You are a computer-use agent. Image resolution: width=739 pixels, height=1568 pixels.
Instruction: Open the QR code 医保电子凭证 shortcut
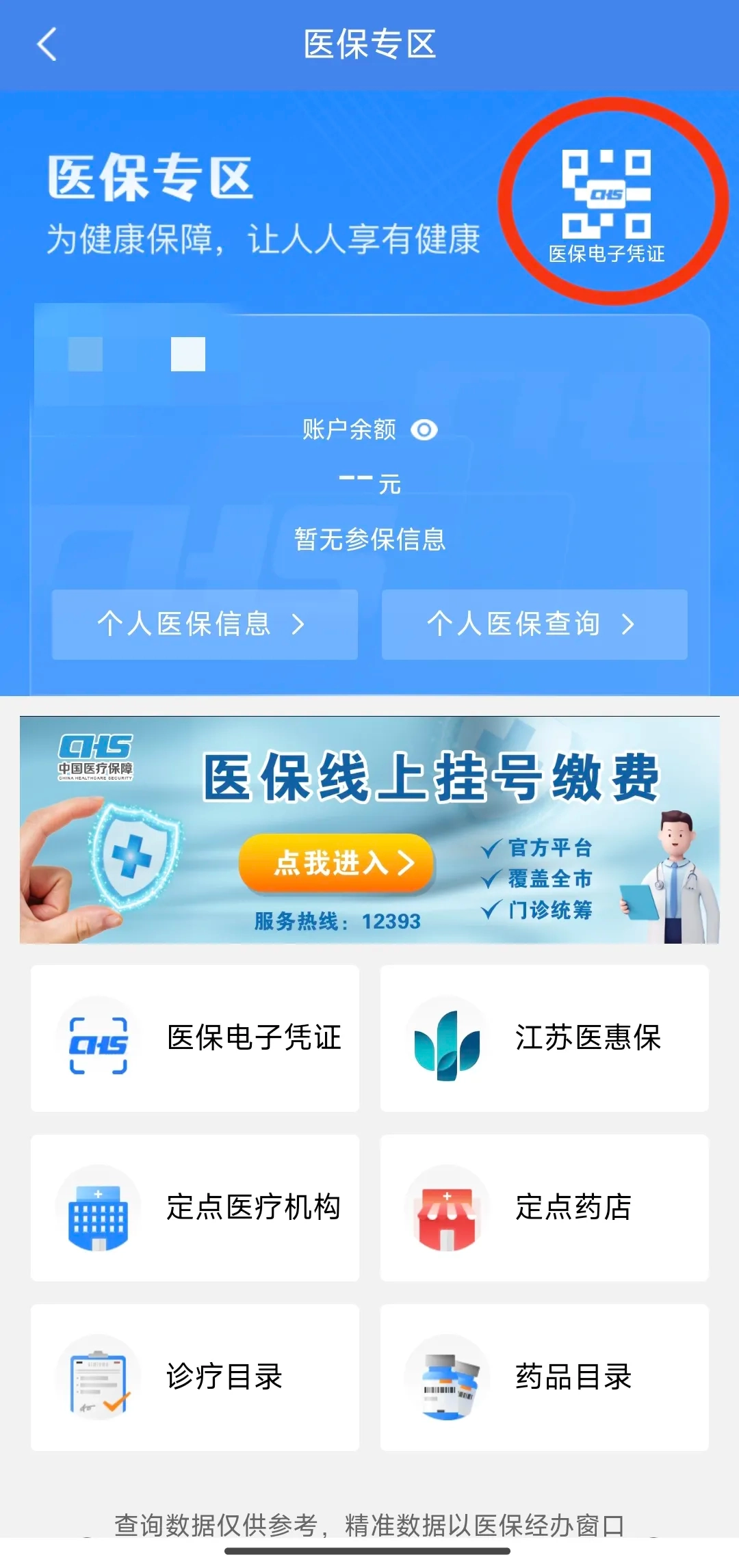pyautogui.click(x=606, y=205)
